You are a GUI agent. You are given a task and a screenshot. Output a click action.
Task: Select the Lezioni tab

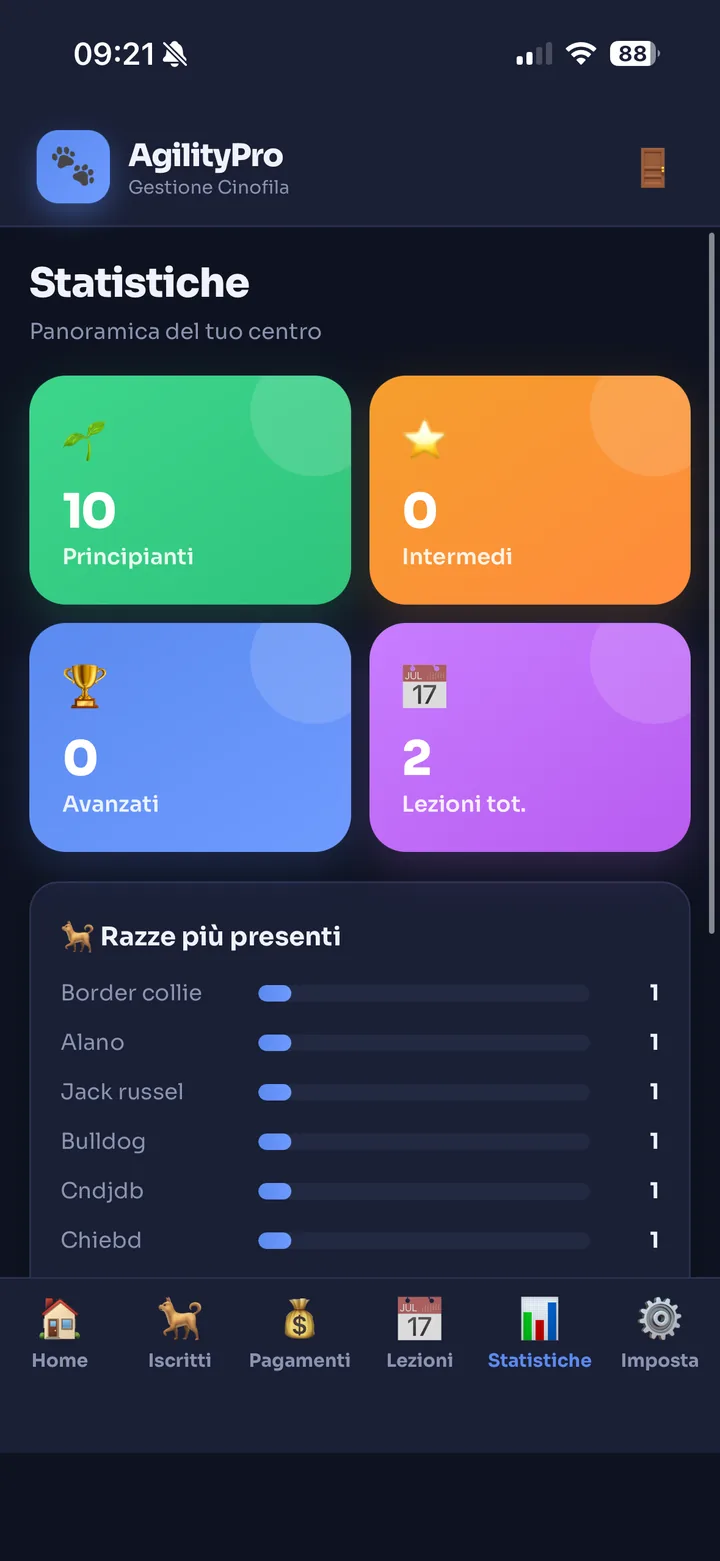pos(420,1334)
